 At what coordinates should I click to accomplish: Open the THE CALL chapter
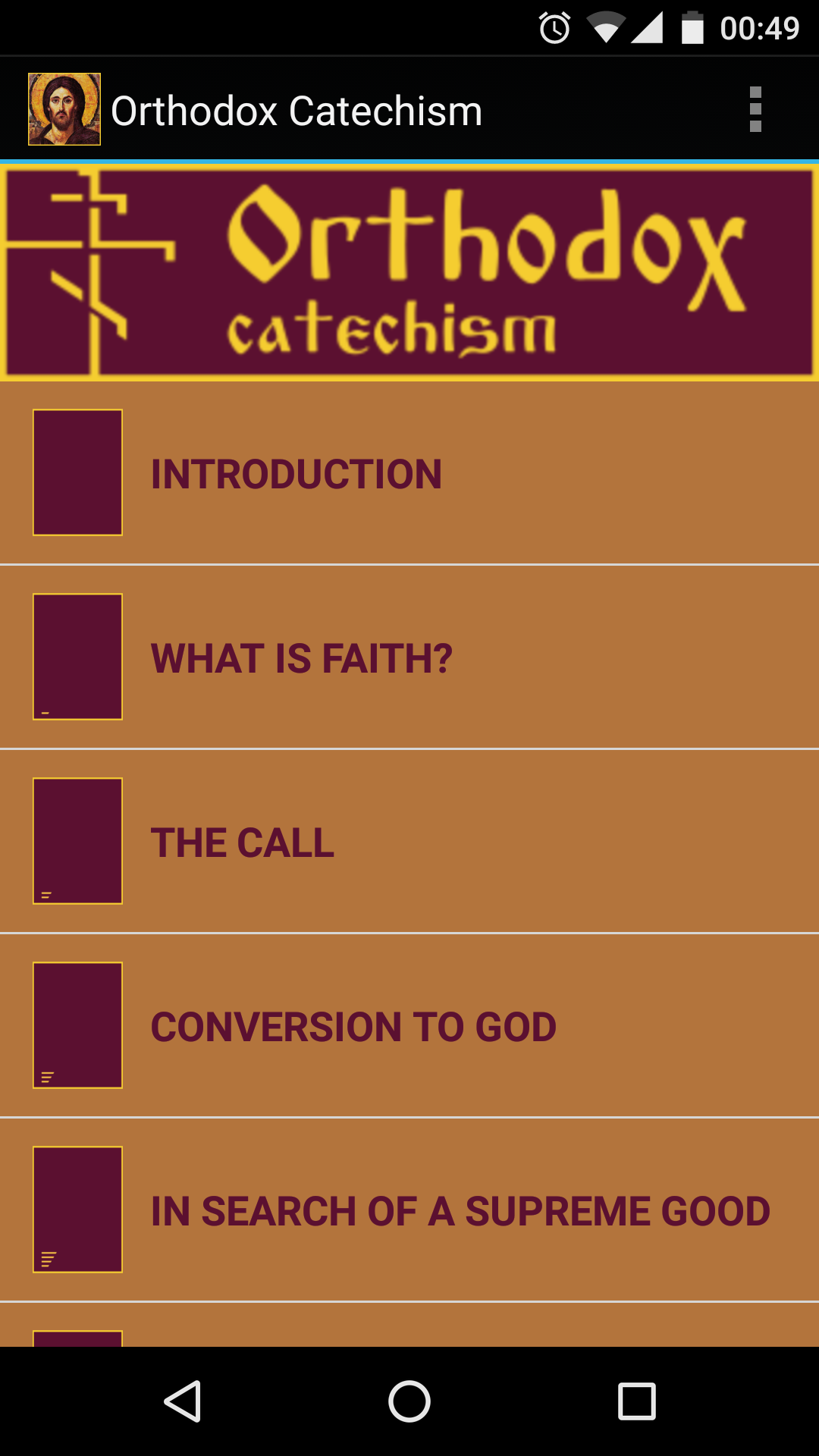[409, 840]
